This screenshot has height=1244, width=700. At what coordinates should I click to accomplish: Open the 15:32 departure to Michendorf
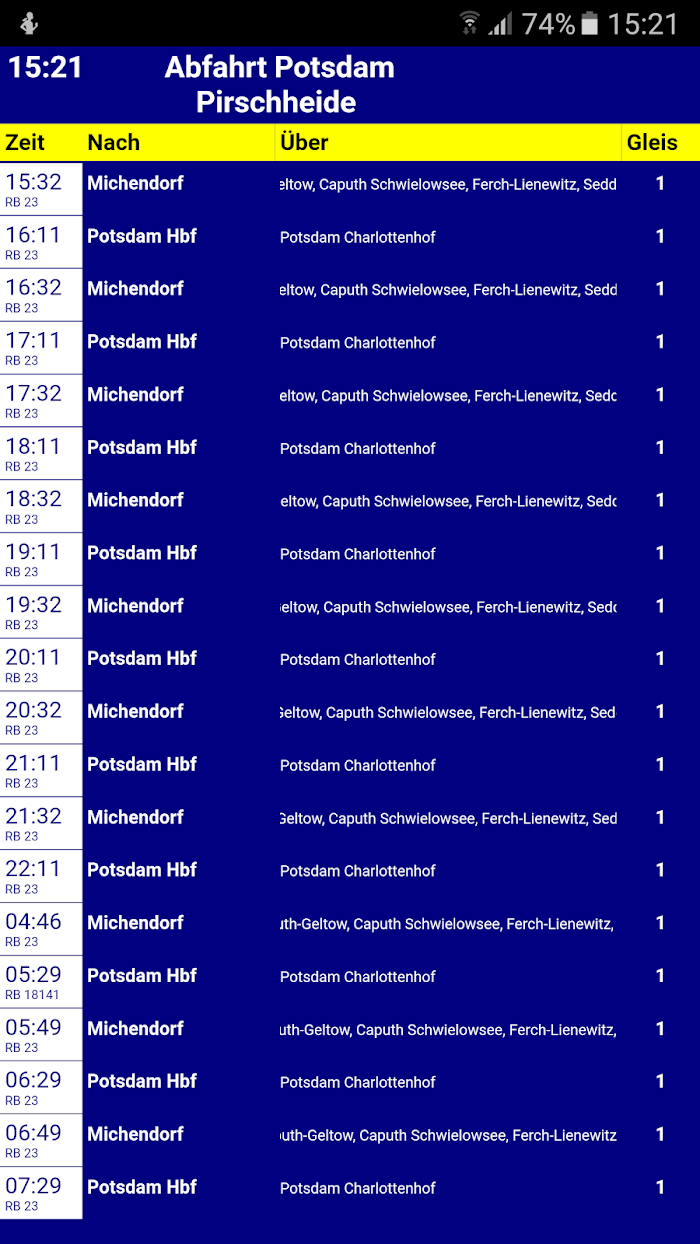tap(350, 188)
